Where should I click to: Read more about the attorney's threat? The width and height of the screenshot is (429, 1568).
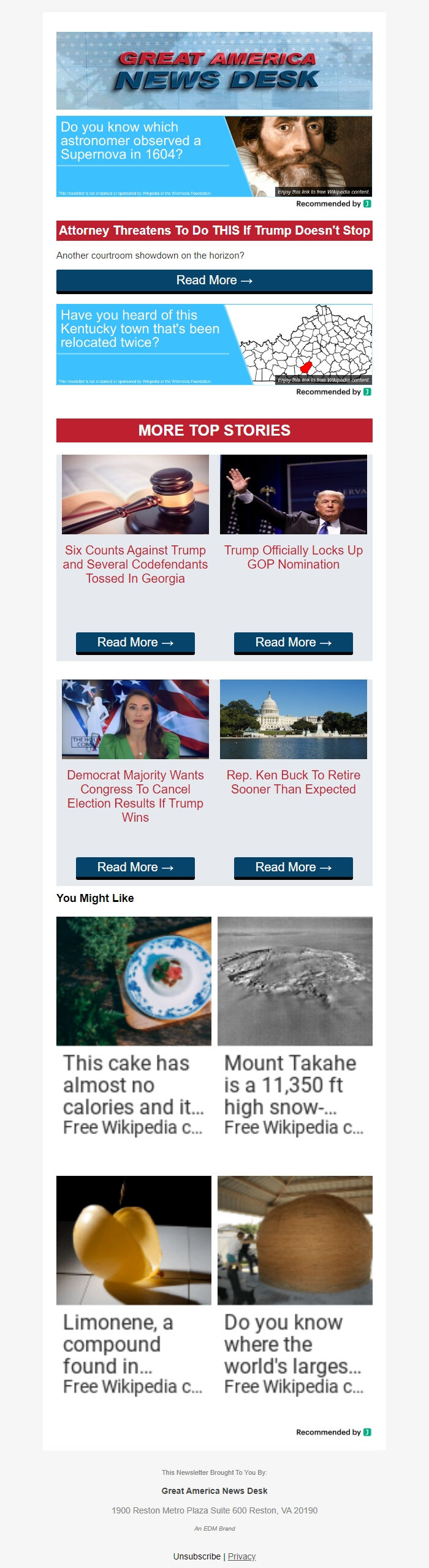[x=214, y=281]
